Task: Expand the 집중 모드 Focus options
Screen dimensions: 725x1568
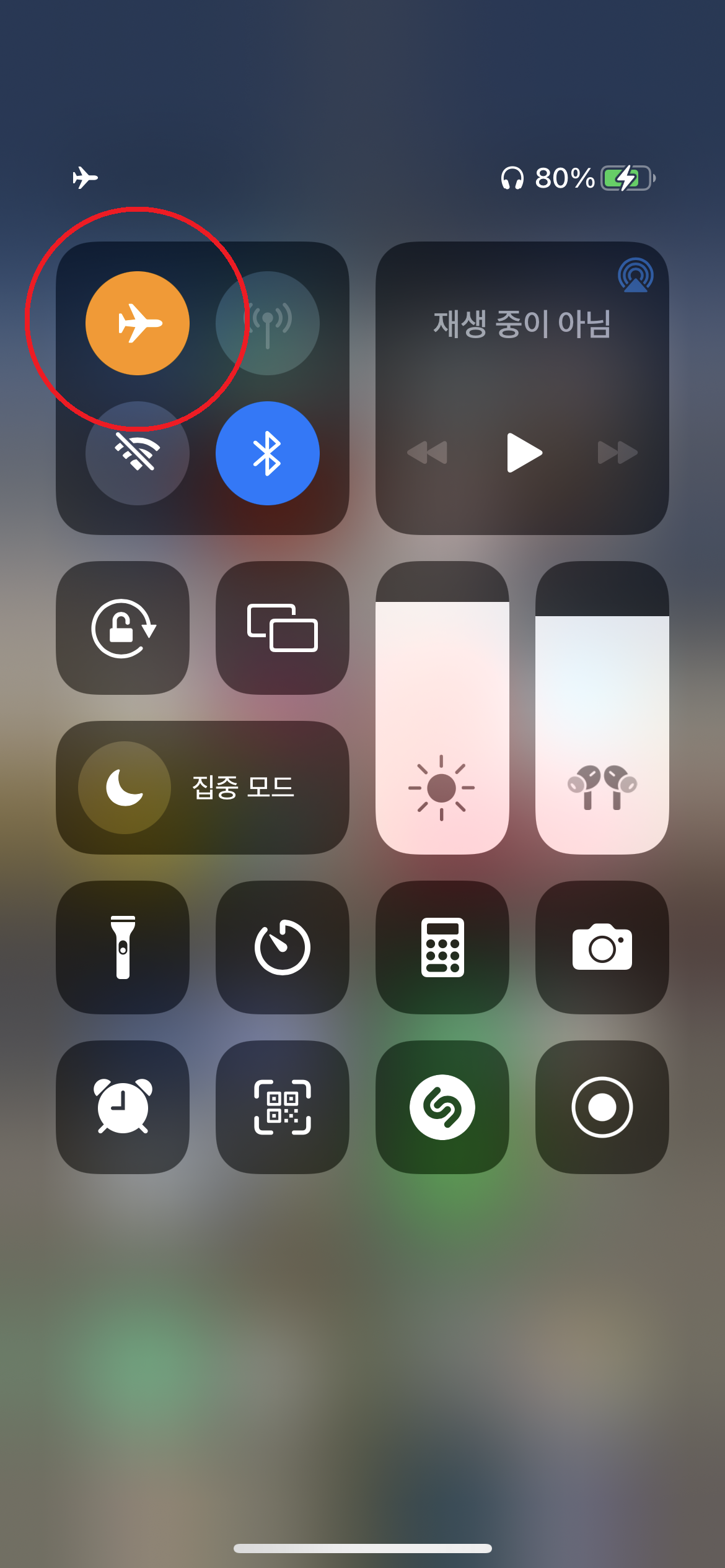Action: tap(242, 787)
